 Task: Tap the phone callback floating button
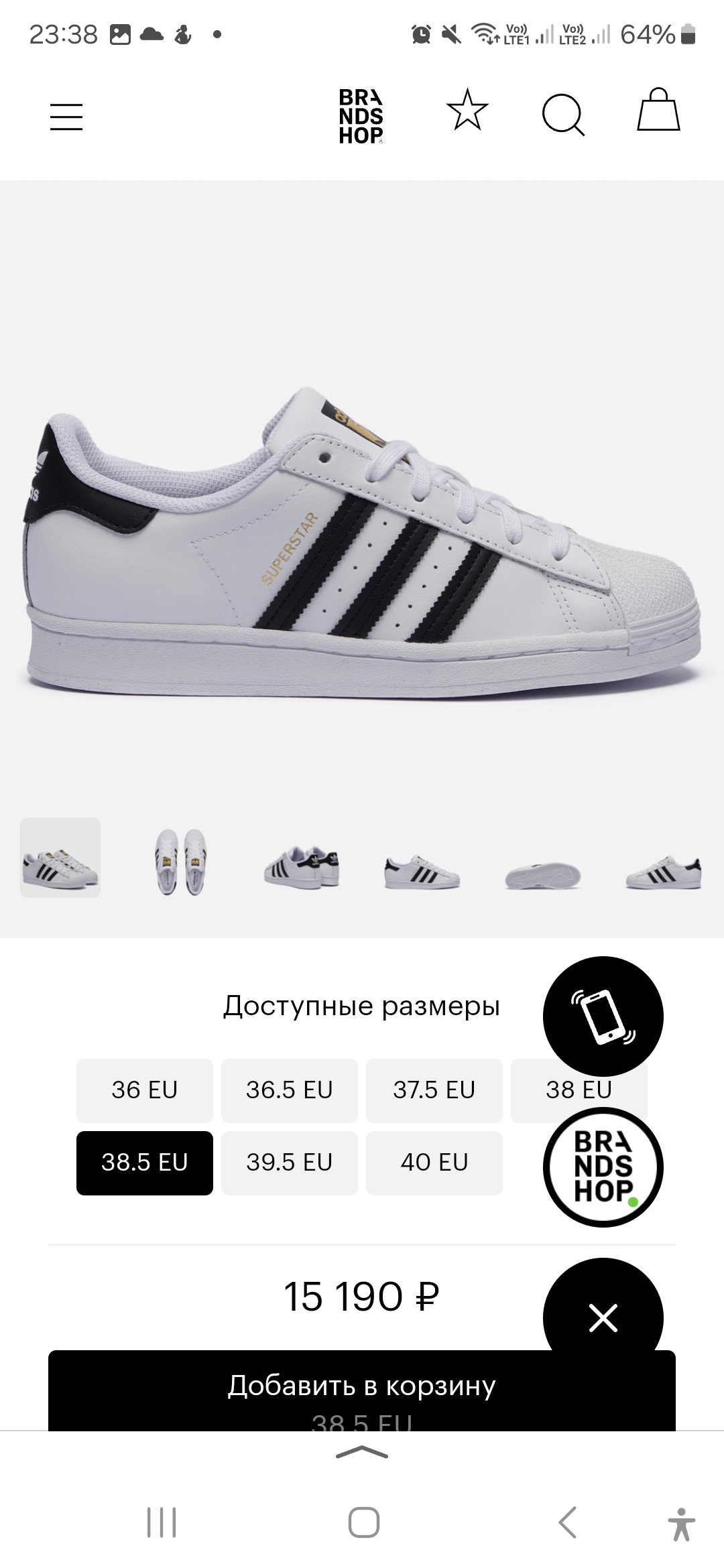tap(603, 1017)
